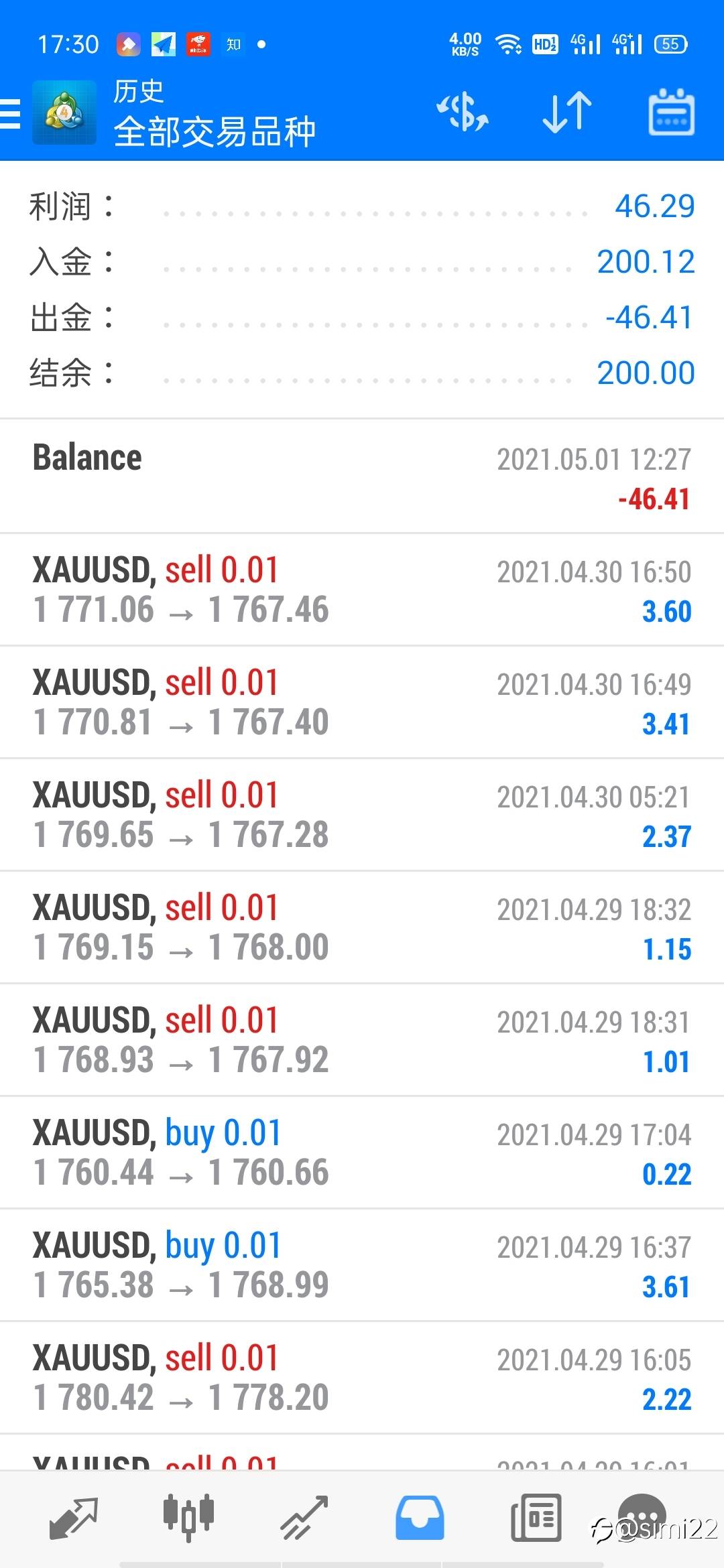Image resolution: width=724 pixels, height=1568 pixels.
Task: Open the sort order arrows
Action: tap(566, 113)
